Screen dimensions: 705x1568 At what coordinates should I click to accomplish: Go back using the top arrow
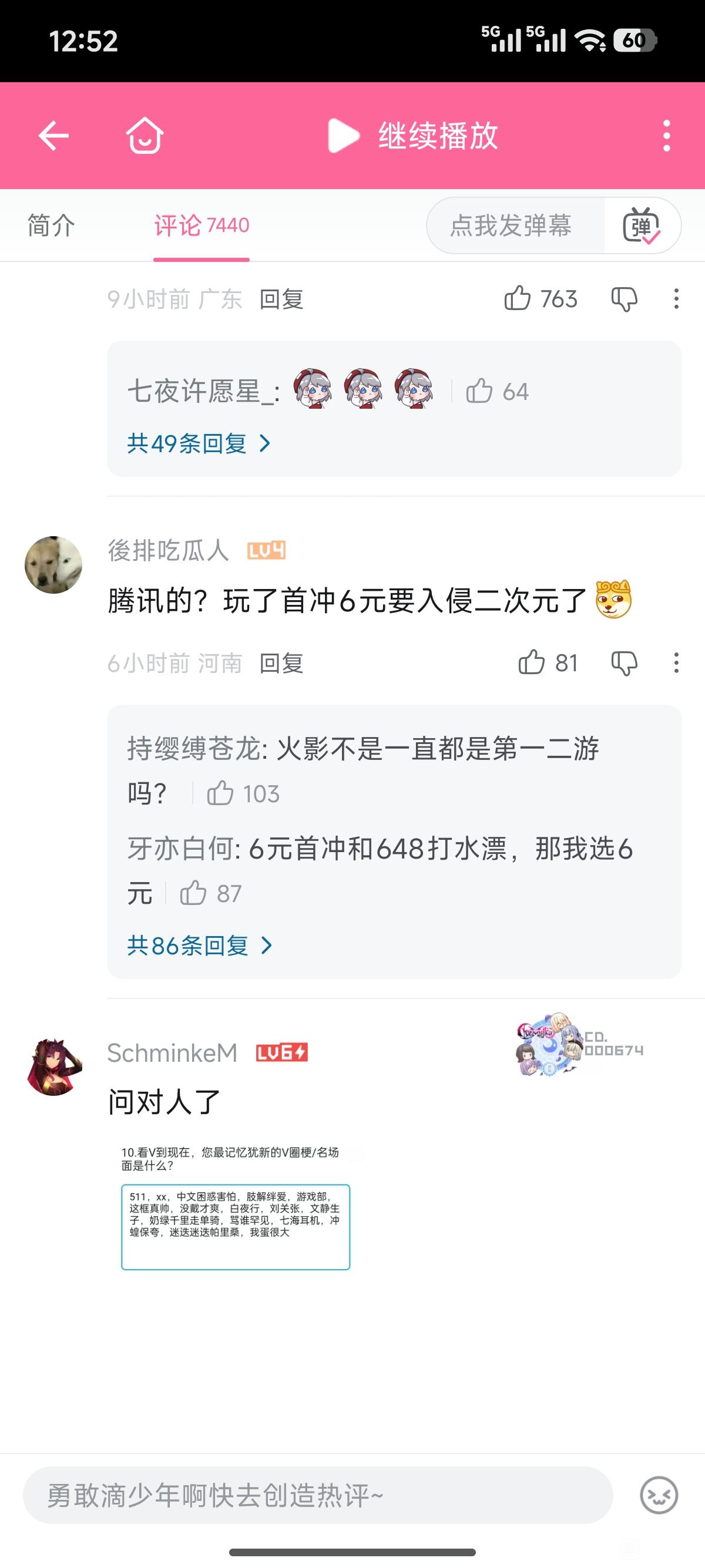(53, 135)
